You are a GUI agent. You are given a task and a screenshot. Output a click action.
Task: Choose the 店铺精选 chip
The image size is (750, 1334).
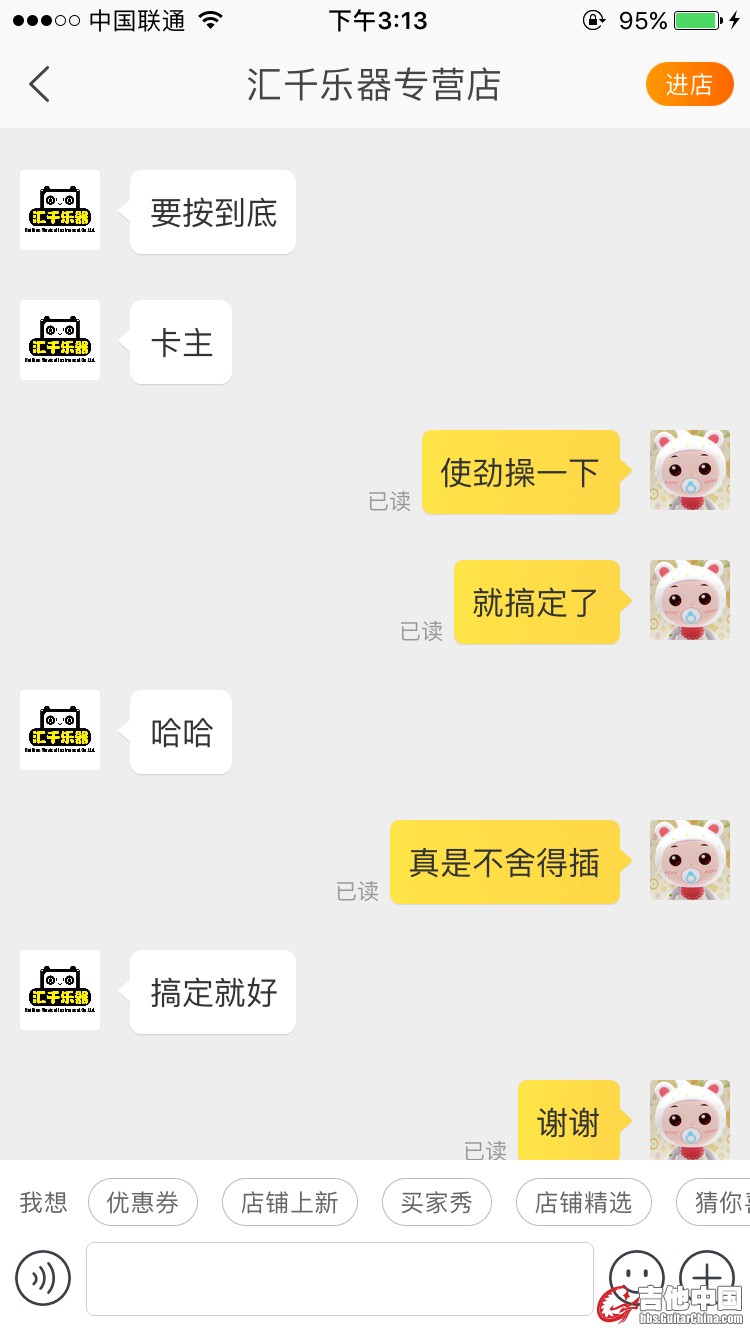pyautogui.click(x=583, y=1202)
